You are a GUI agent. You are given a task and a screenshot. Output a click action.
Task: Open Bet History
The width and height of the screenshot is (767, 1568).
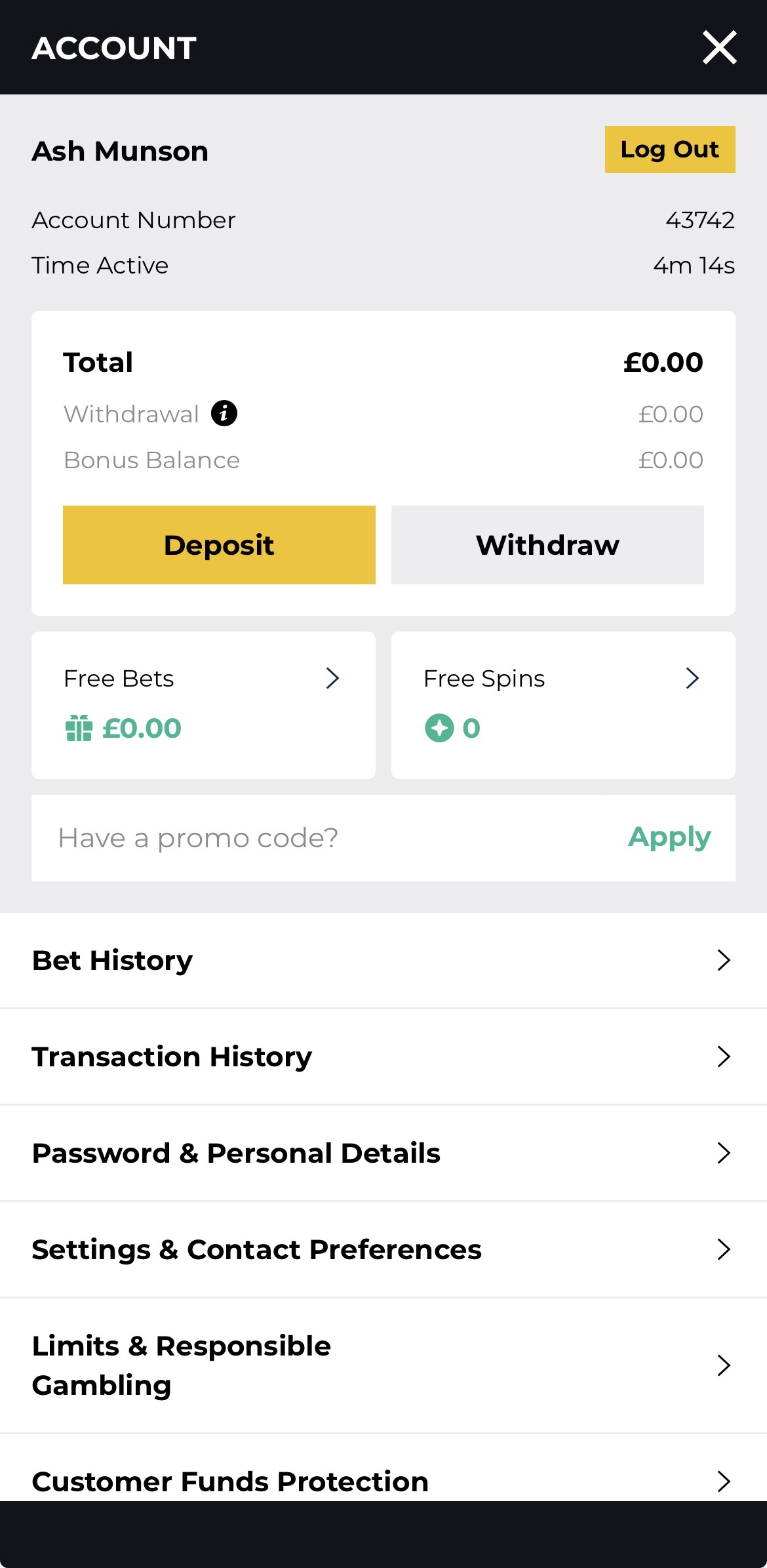coord(112,960)
